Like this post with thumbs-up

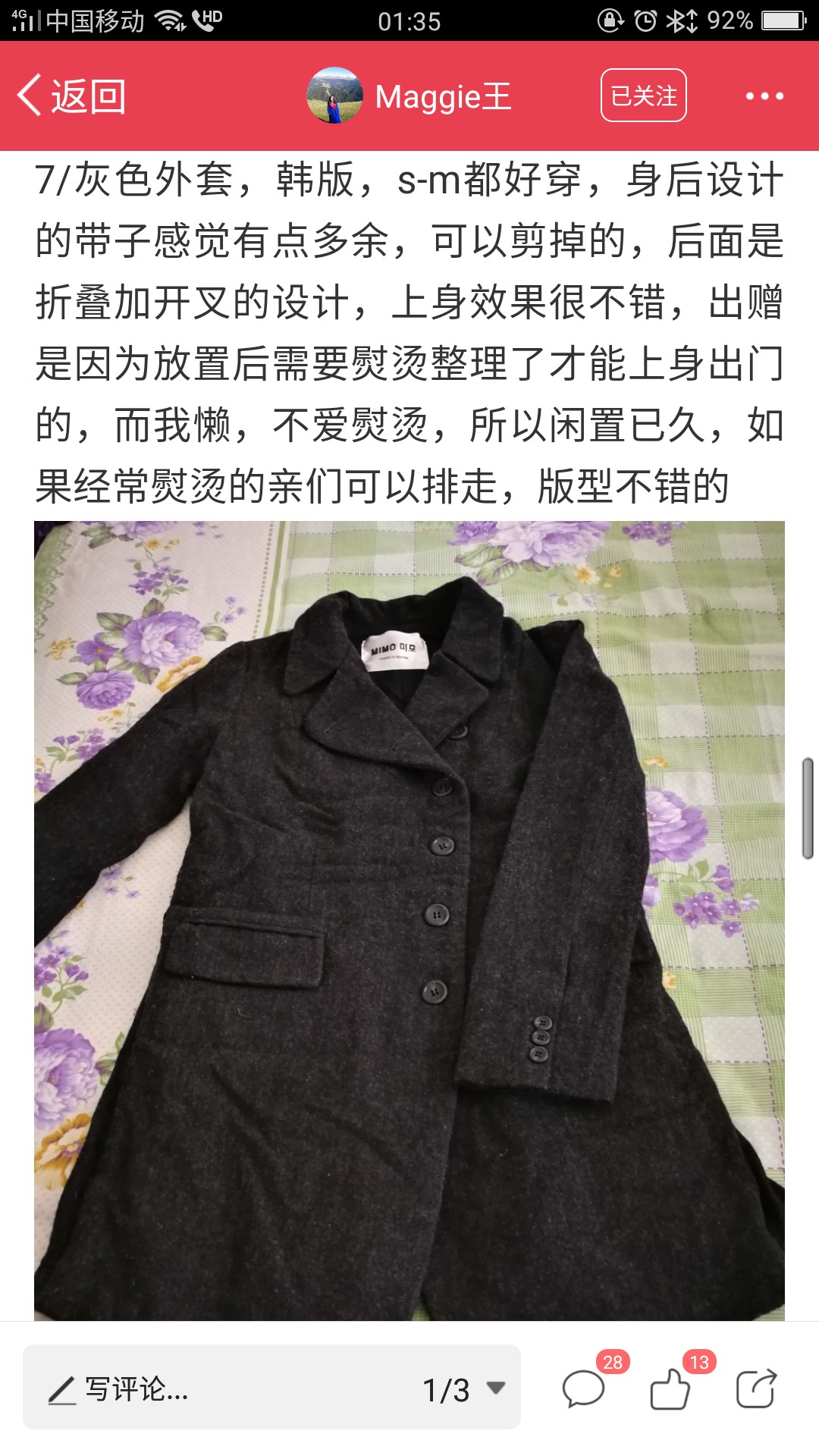pos(670,1389)
